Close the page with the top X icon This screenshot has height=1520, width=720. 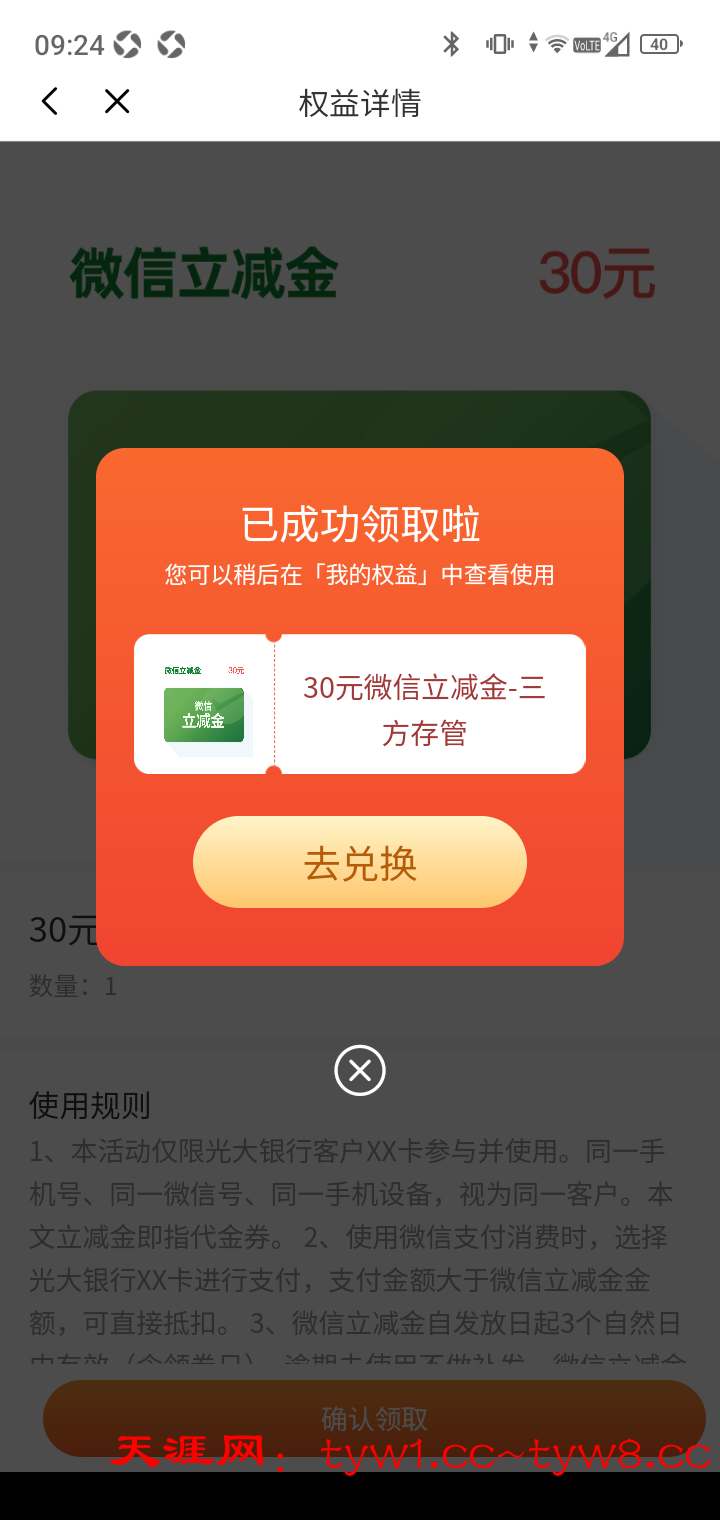coord(117,101)
